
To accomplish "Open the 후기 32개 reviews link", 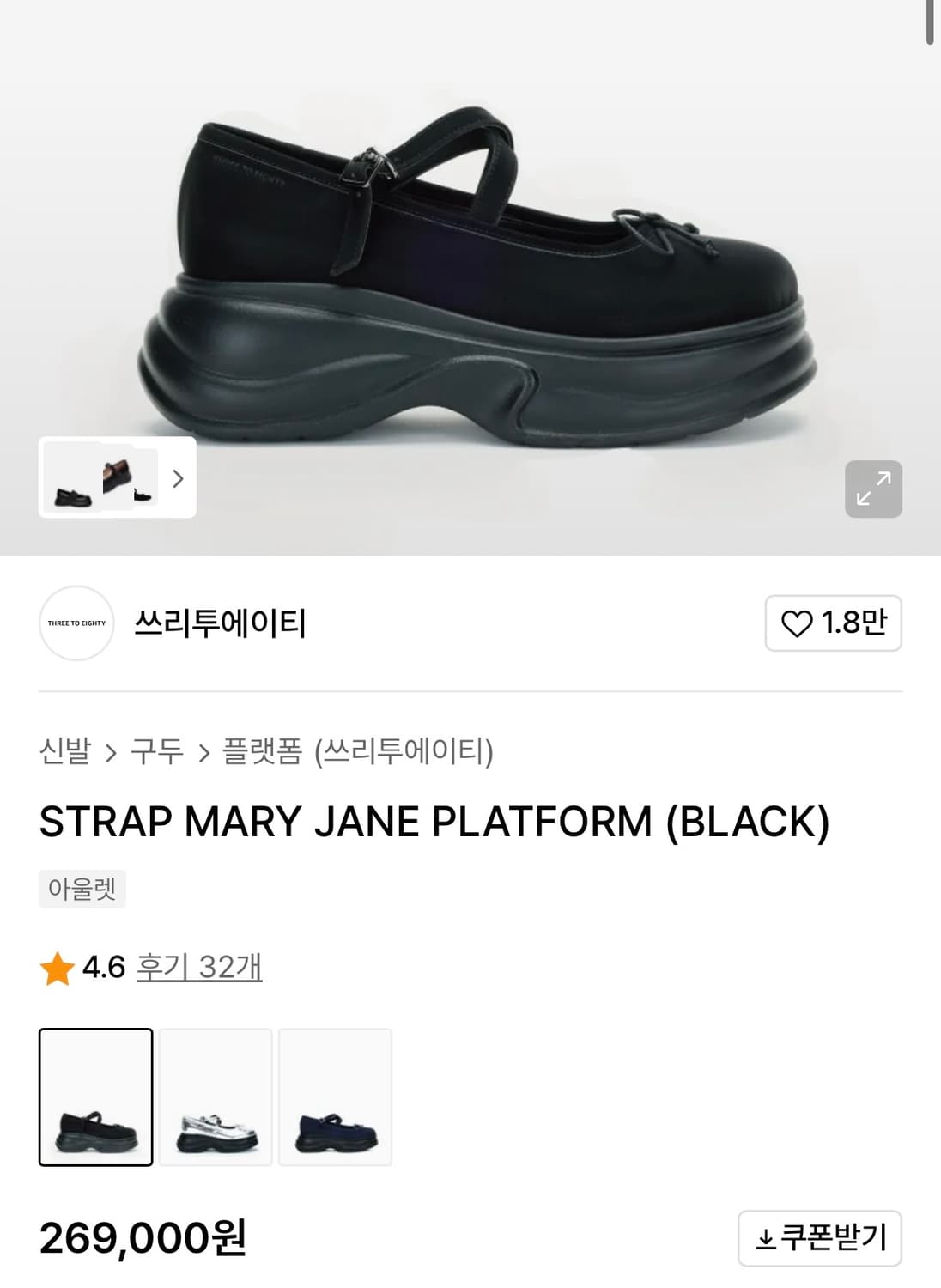I will (x=198, y=969).
